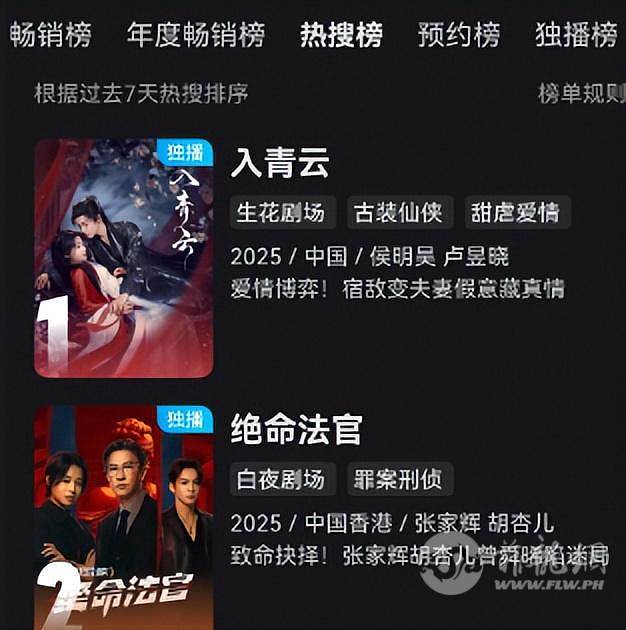The width and height of the screenshot is (626, 630).
Task: Select the 罪案刑侦 genre tag
Action: (x=400, y=479)
